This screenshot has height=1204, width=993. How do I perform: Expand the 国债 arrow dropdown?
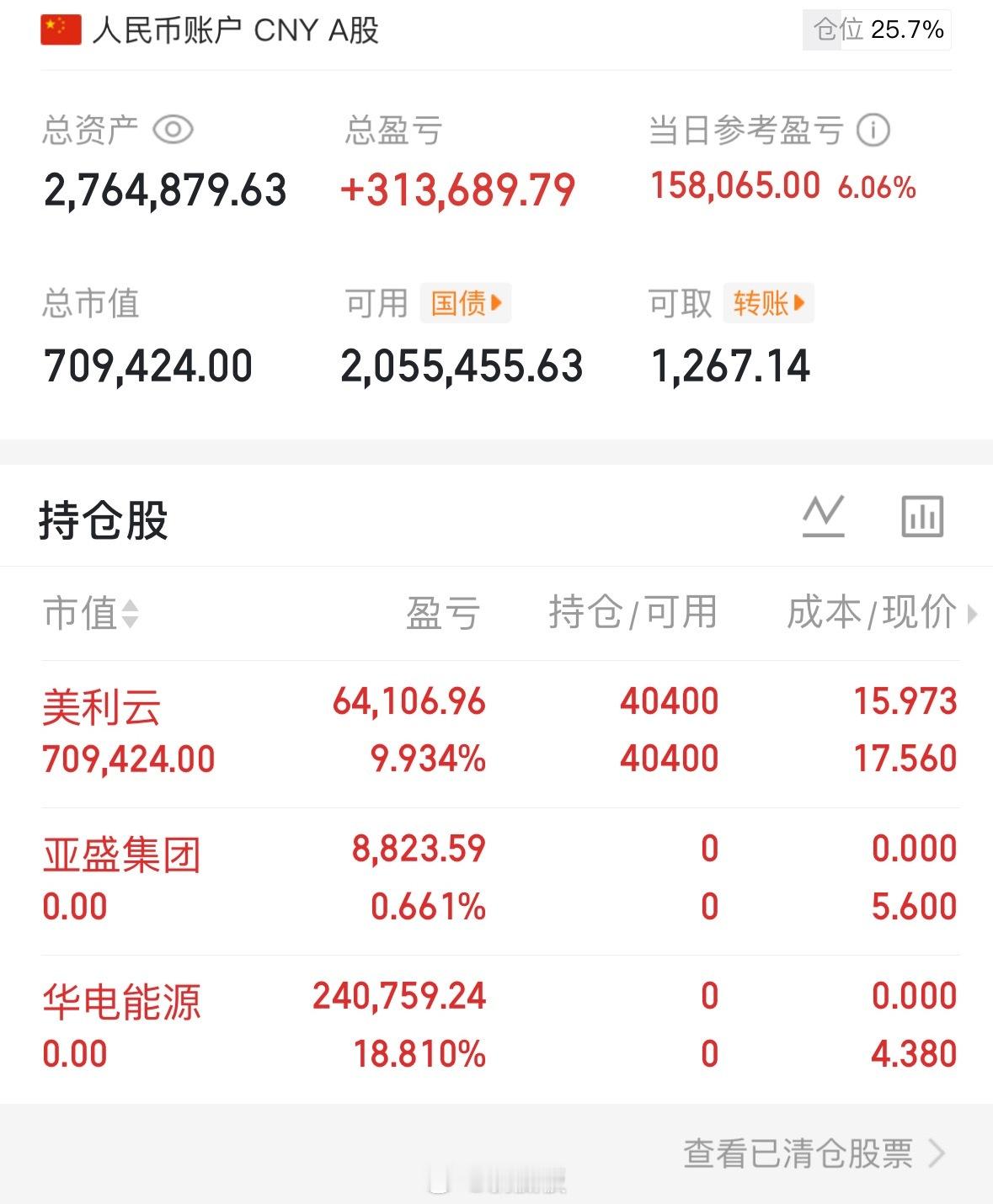pyautogui.click(x=496, y=303)
